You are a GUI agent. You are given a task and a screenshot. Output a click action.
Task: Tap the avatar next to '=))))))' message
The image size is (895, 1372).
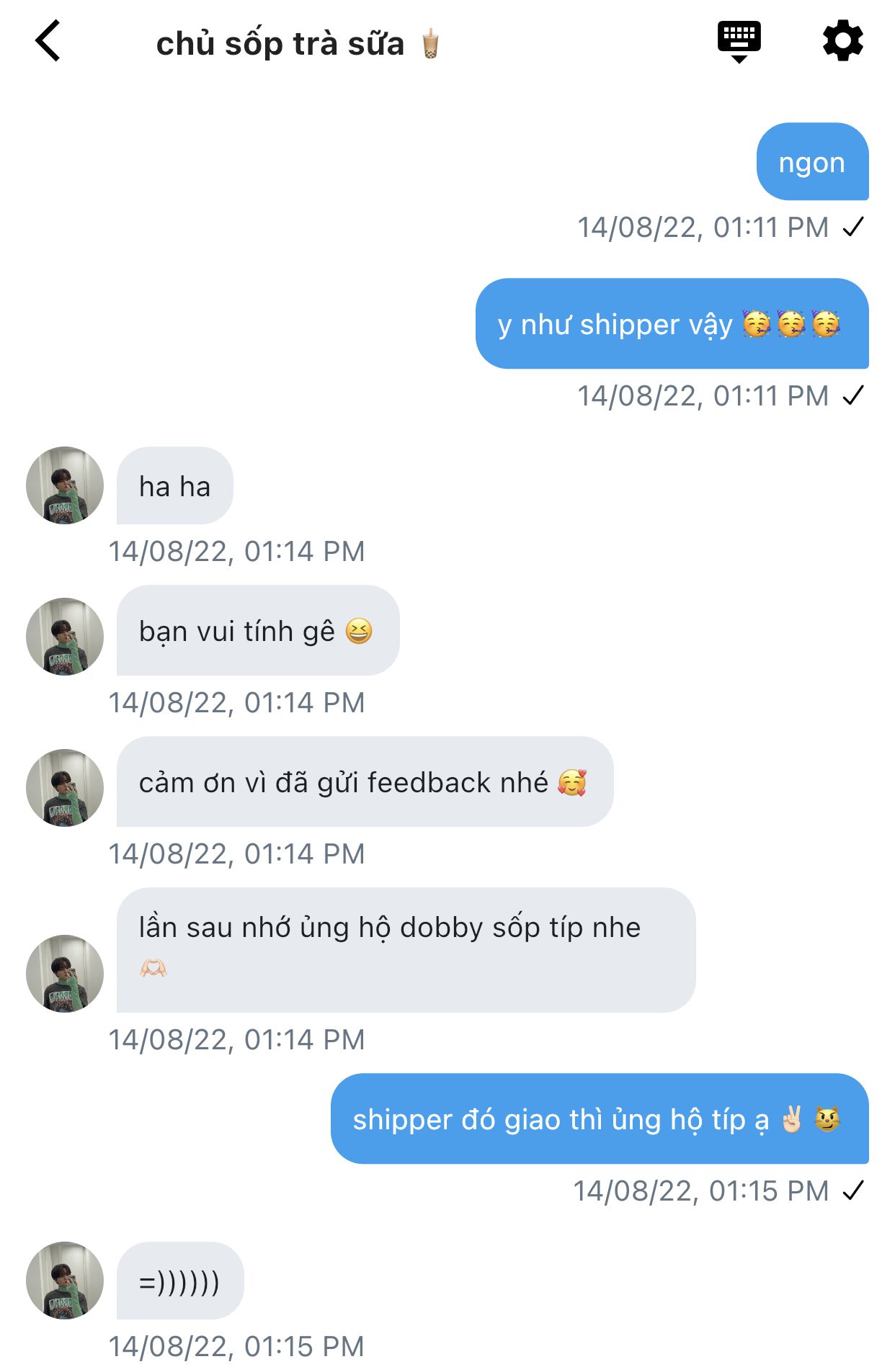click(x=65, y=1281)
